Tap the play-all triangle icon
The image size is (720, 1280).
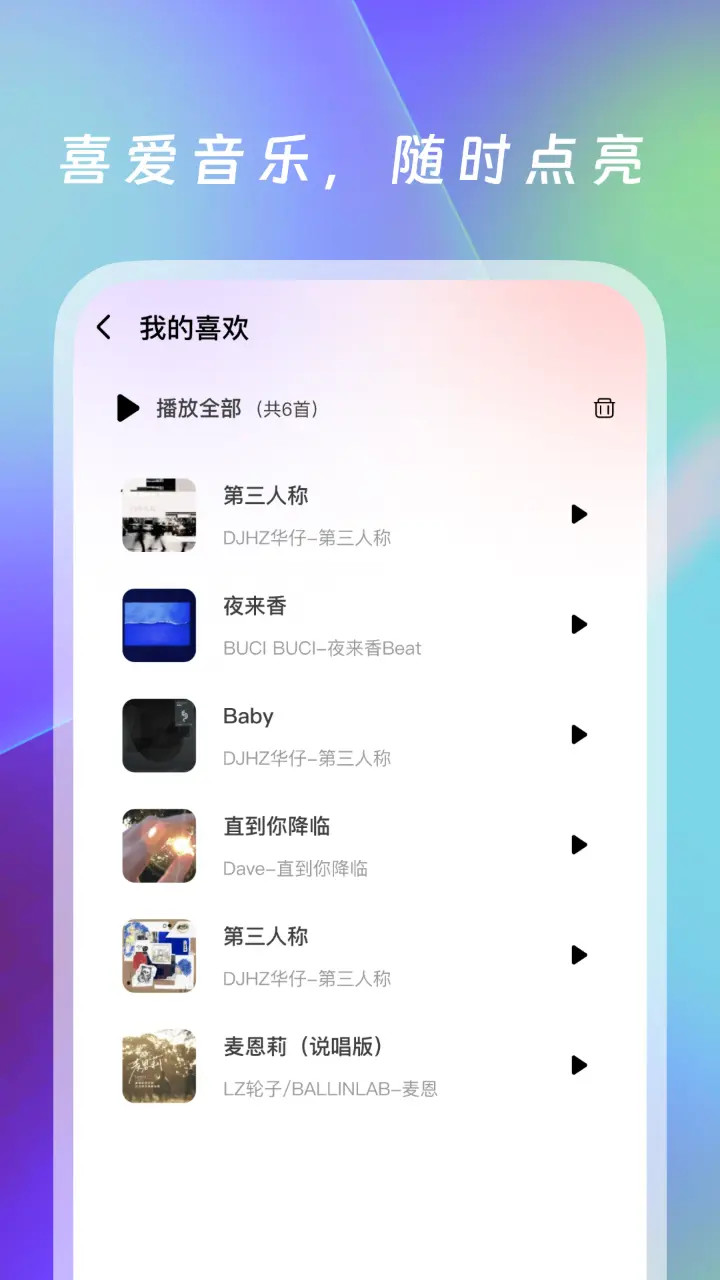pos(127,408)
